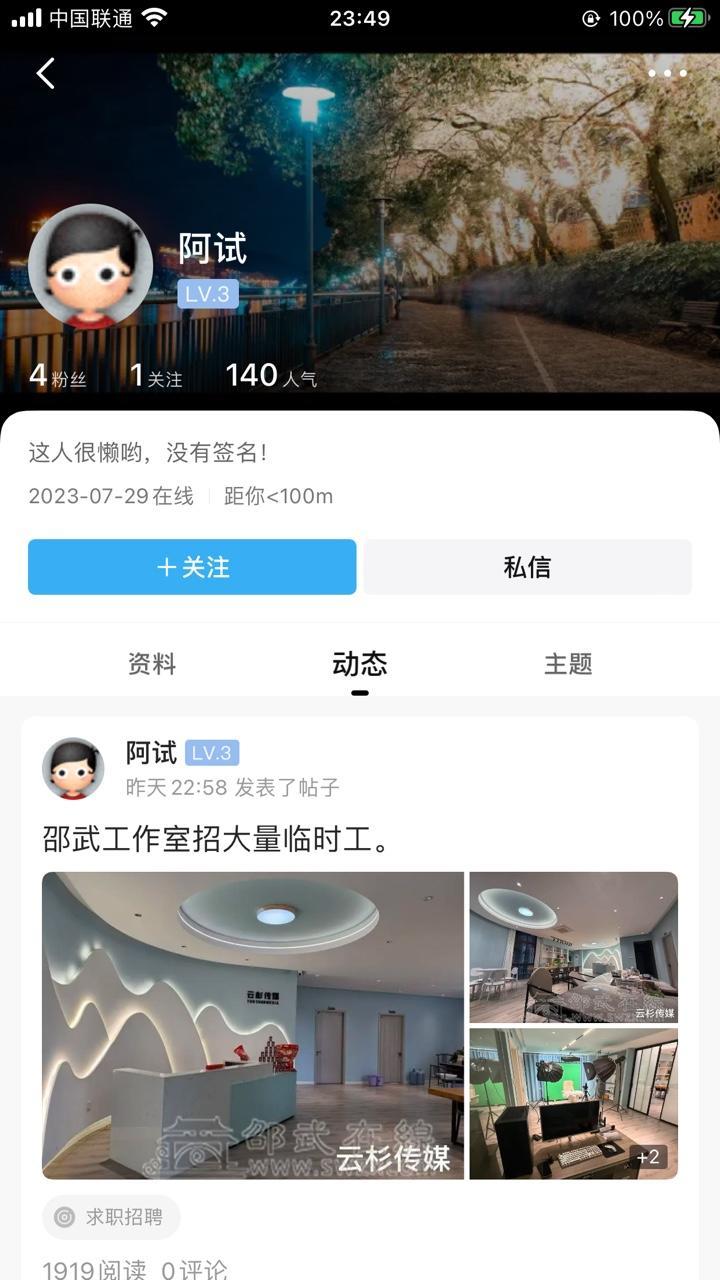
Task: Tap 阿试's large profile avatar
Action: coord(90,266)
